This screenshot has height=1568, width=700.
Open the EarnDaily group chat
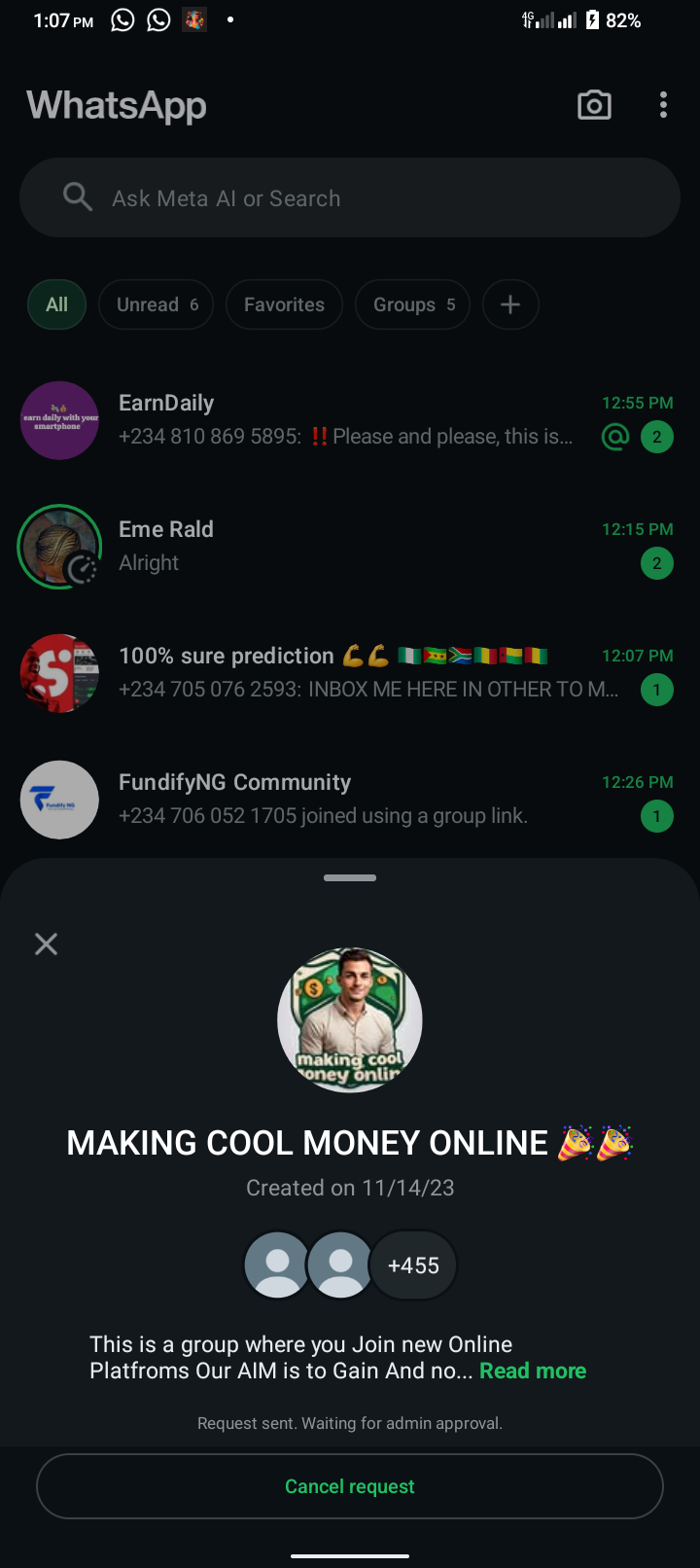tap(350, 420)
